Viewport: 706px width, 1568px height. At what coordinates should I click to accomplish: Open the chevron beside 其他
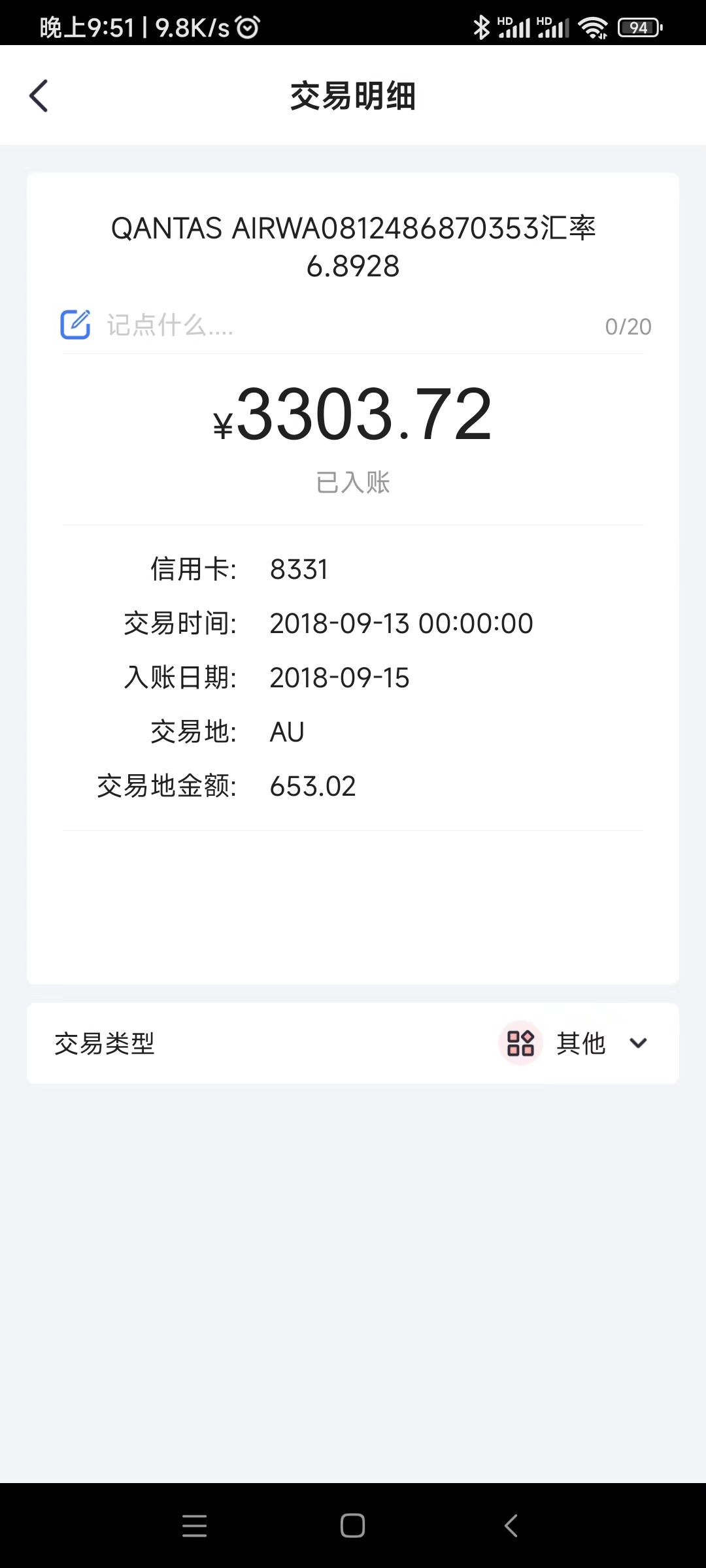tap(639, 1043)
